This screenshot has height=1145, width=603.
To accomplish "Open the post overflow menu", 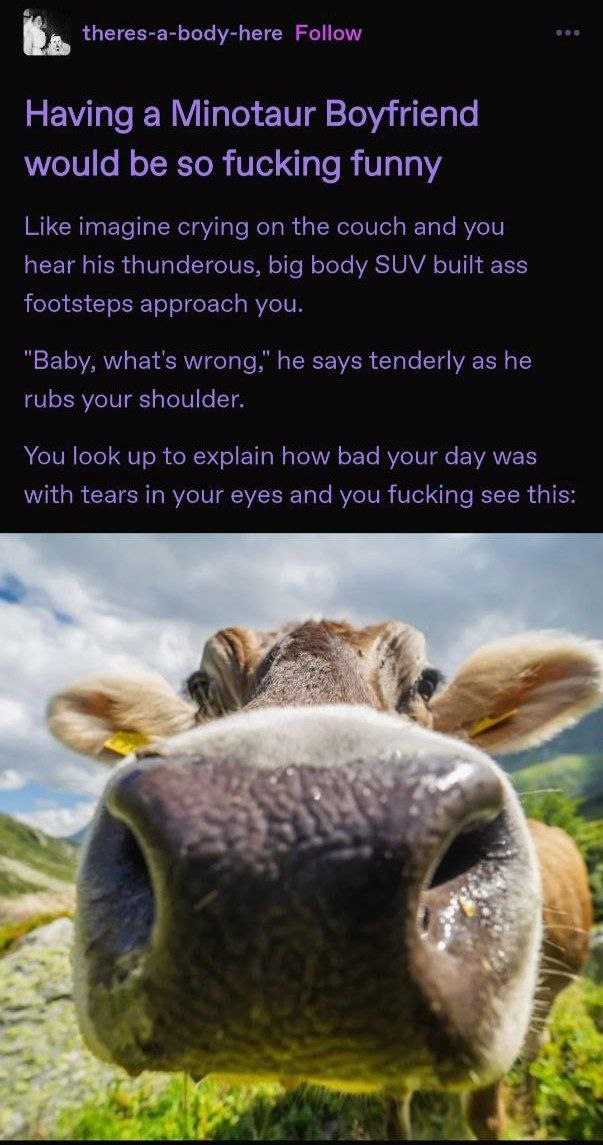I will (567, 31).
